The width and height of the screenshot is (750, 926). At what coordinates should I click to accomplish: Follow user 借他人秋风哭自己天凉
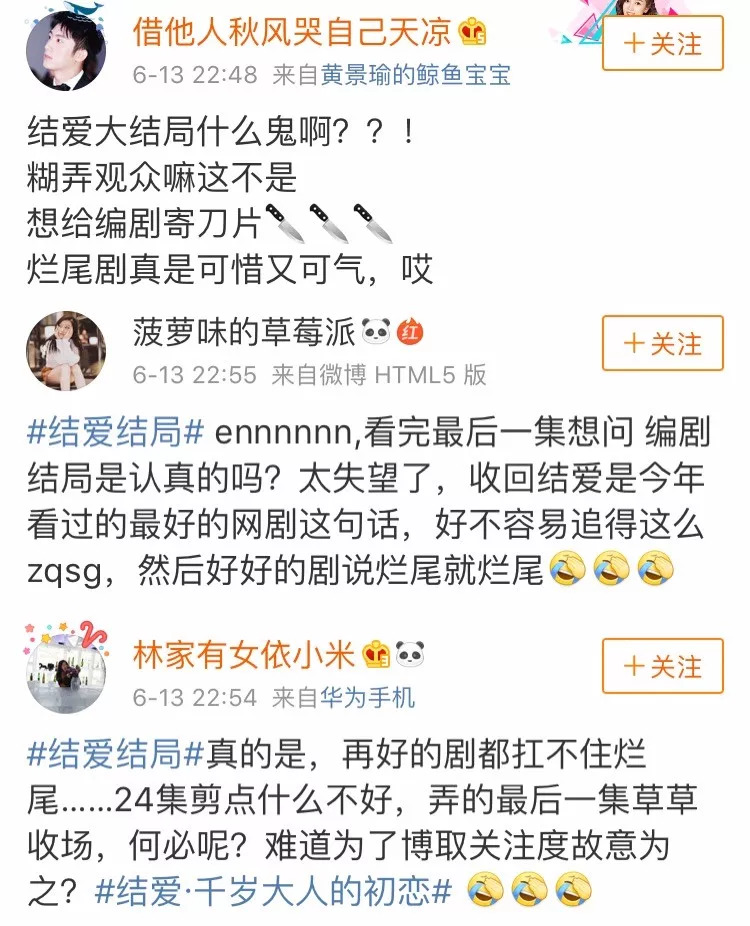coord(662,43)
